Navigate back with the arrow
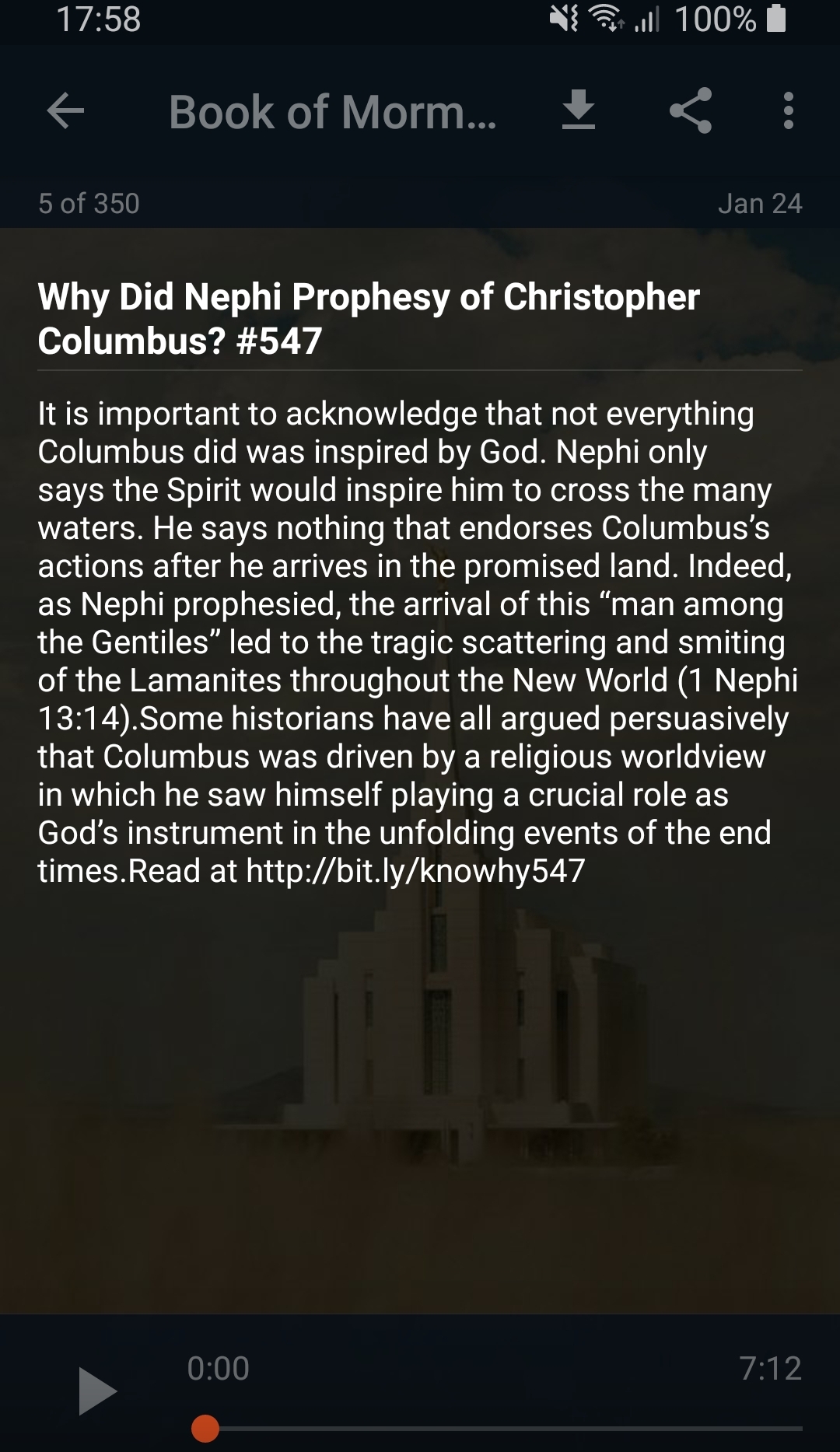 click(x=65, y=113)
